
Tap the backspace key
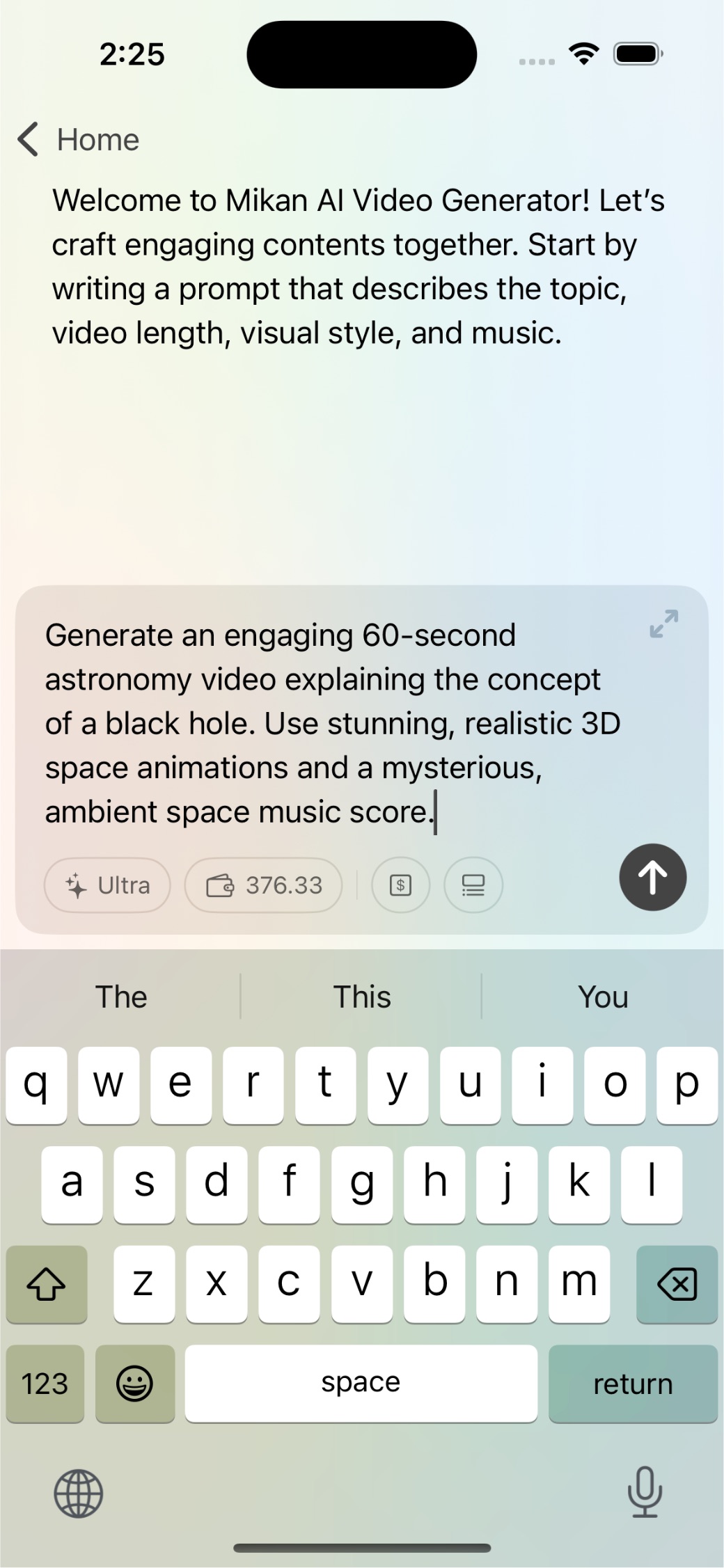click(x=677, y=1284)
